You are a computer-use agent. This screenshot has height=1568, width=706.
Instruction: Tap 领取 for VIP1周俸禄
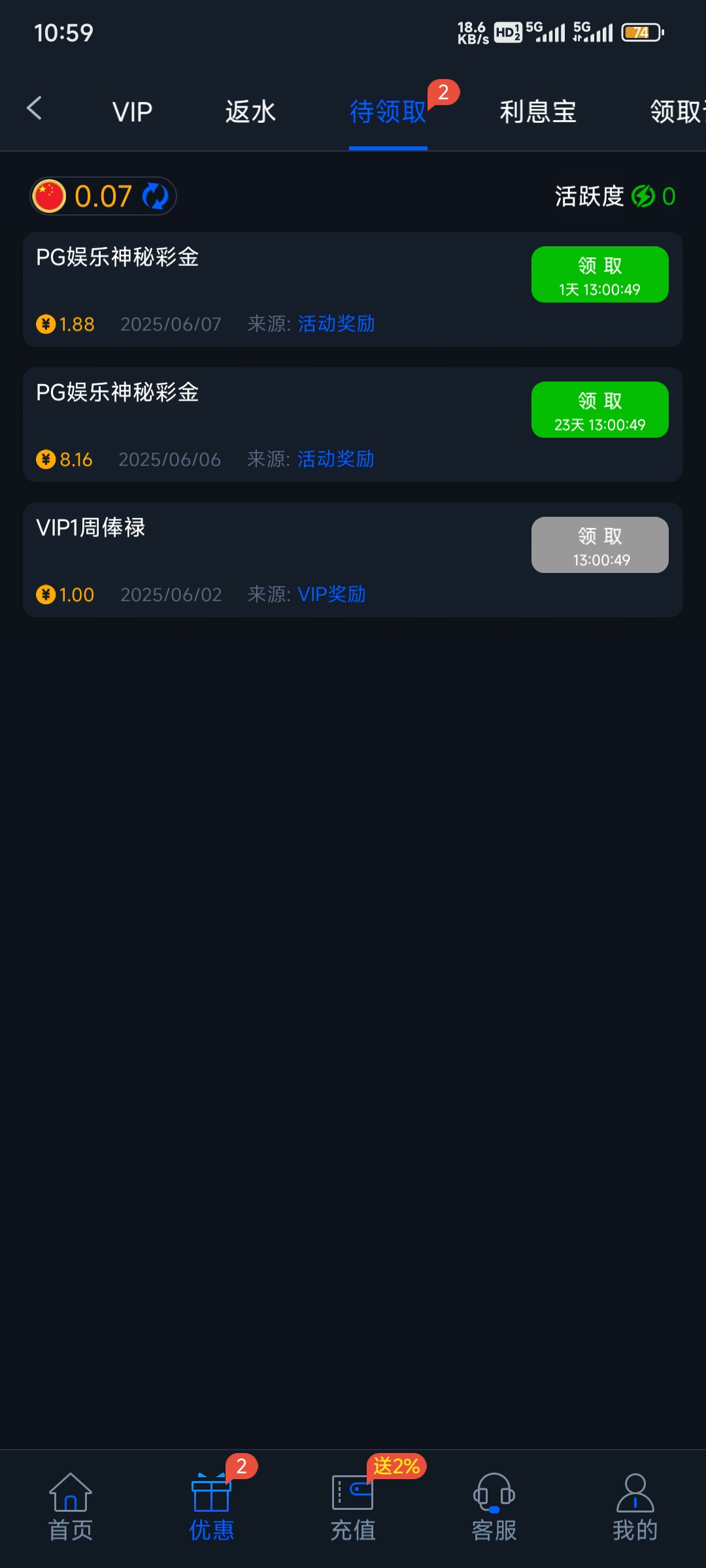(599, 545)
